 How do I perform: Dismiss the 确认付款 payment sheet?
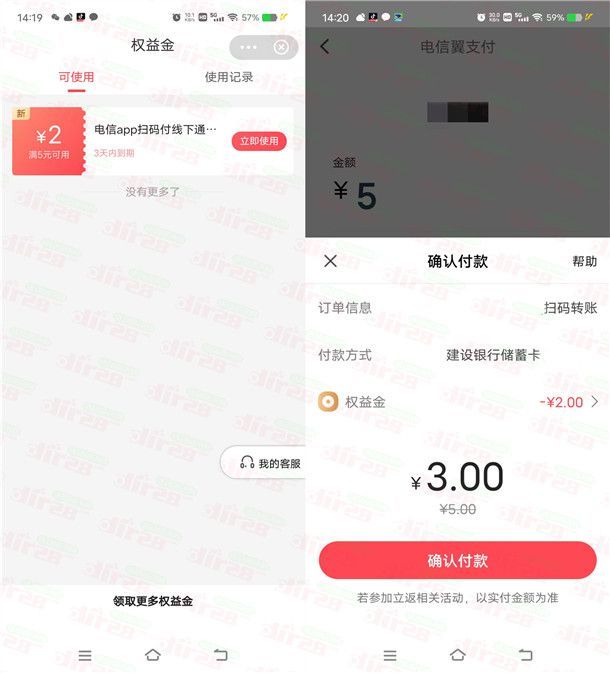[331, 261]
